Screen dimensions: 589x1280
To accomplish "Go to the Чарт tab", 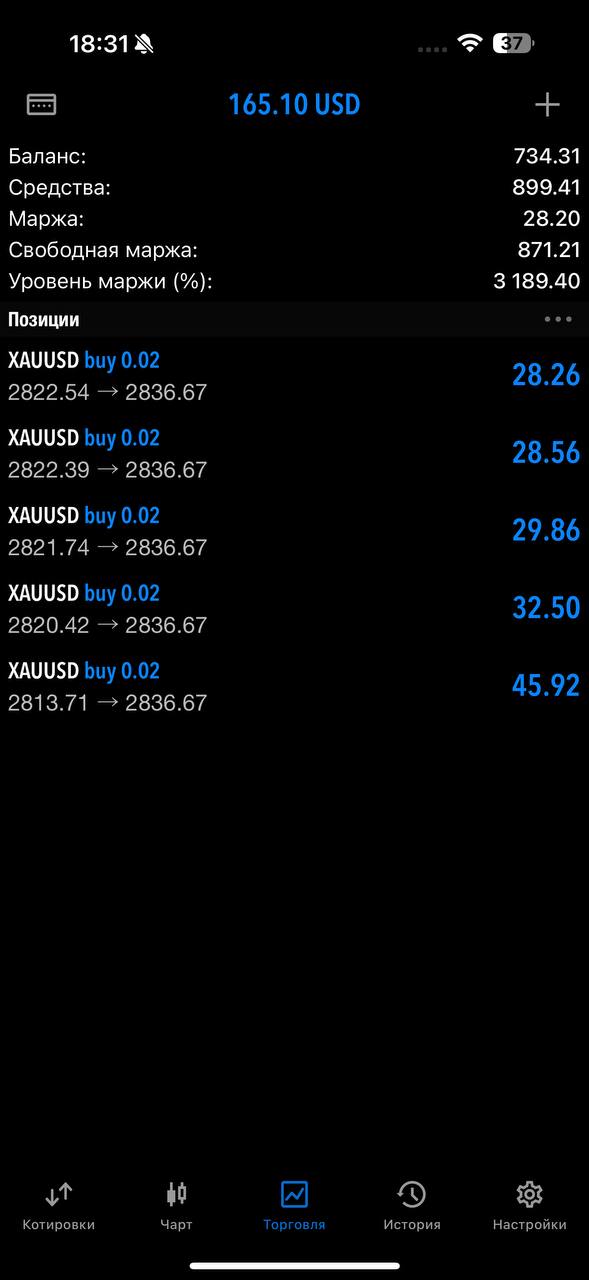I will pyautogui.click(x=177, y=1206).
